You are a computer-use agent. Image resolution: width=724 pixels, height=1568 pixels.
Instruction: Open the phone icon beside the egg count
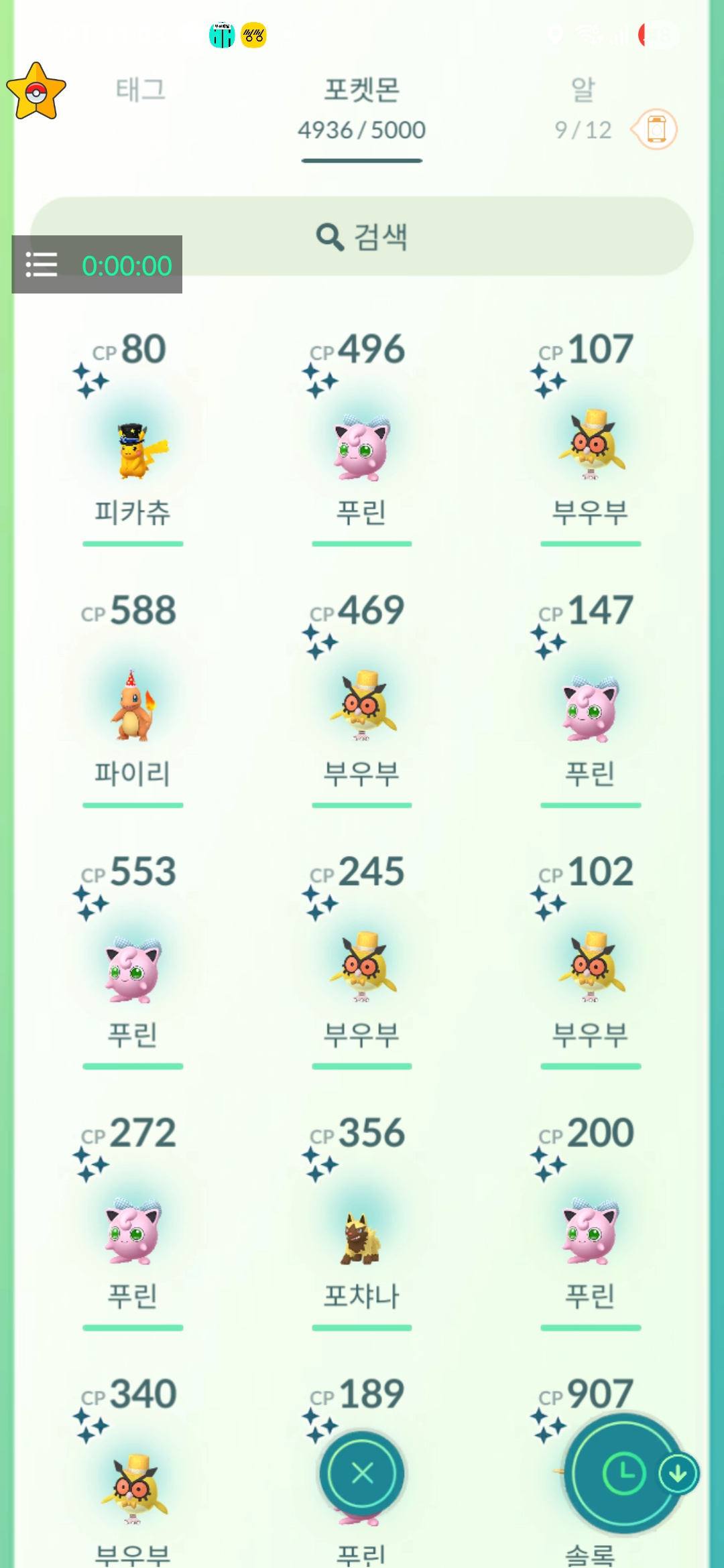tap(656, 129)
